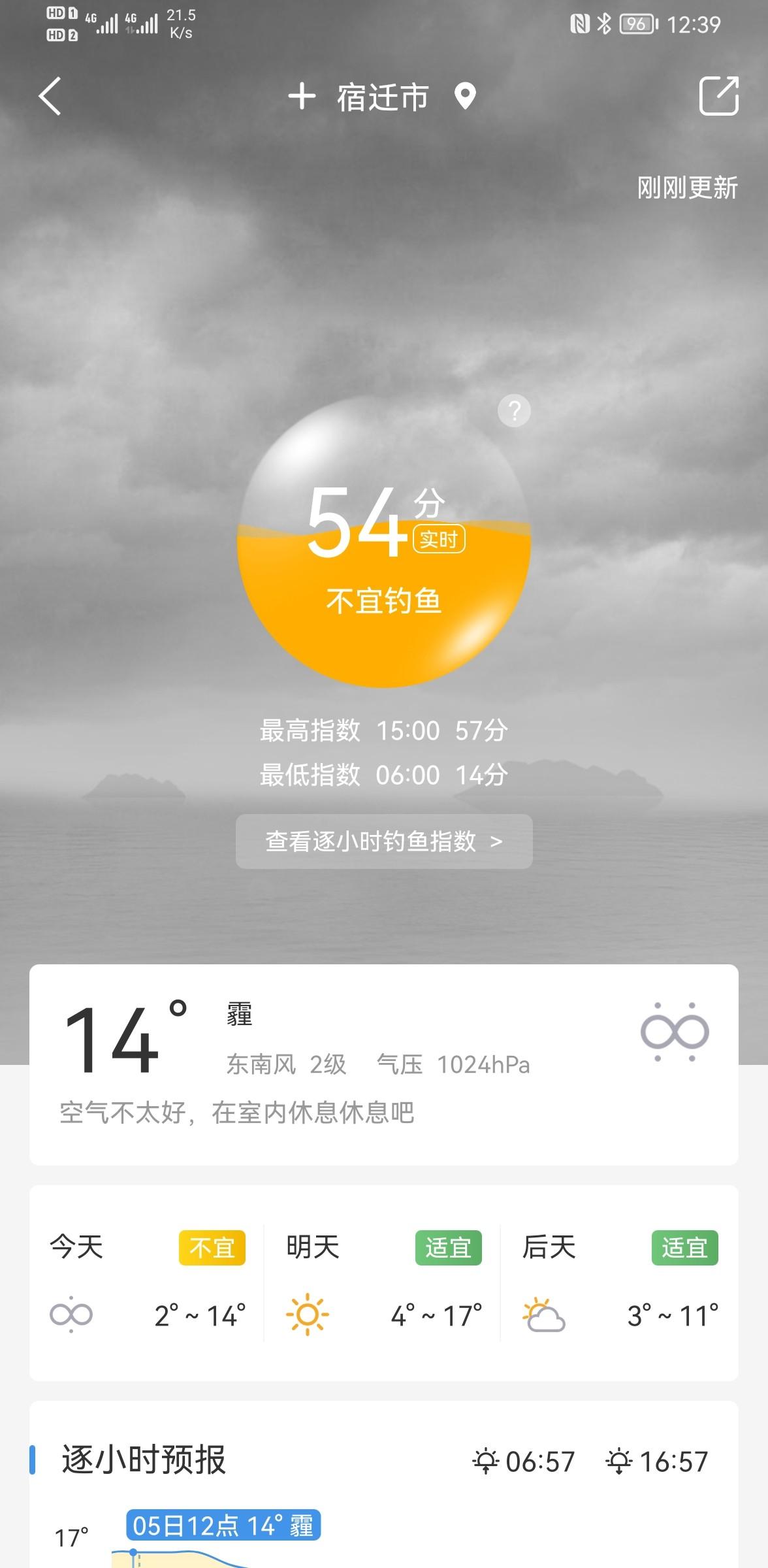The image size is (768, 1568).
Task: Open today's (今天) forecast card
Action: coord(148,1282)
